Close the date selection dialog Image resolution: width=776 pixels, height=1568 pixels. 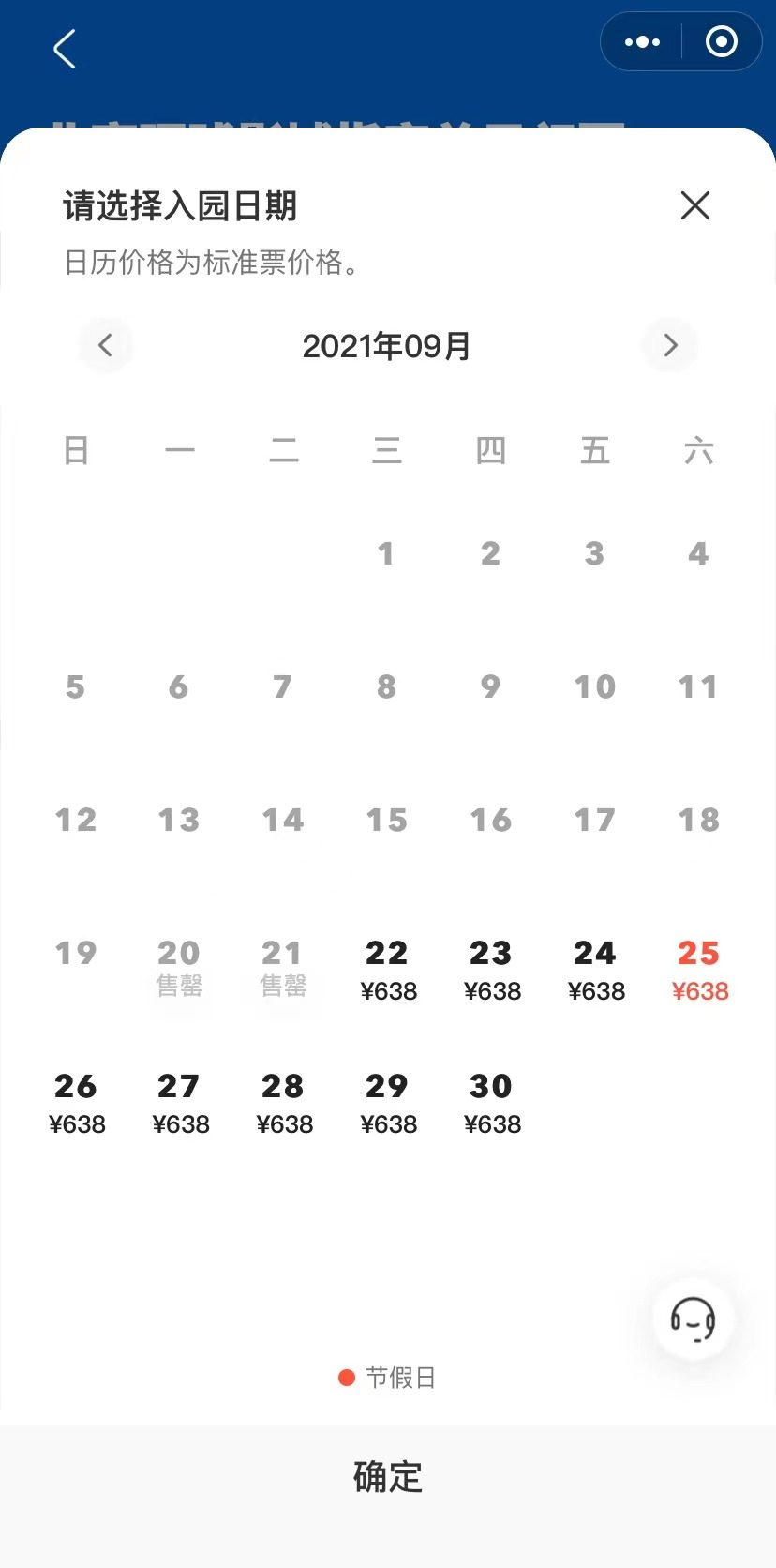694,205
